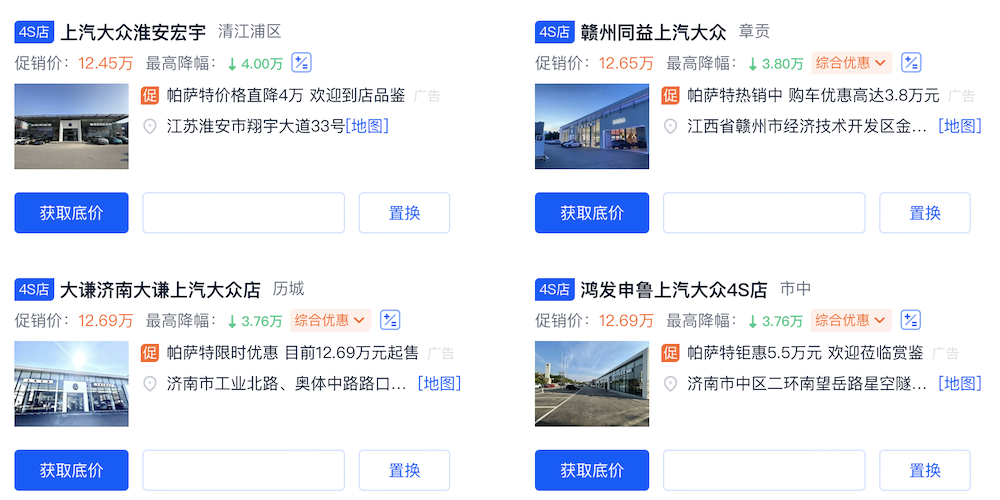Open dealer 赣州同益上汽大众

point(653,32)
